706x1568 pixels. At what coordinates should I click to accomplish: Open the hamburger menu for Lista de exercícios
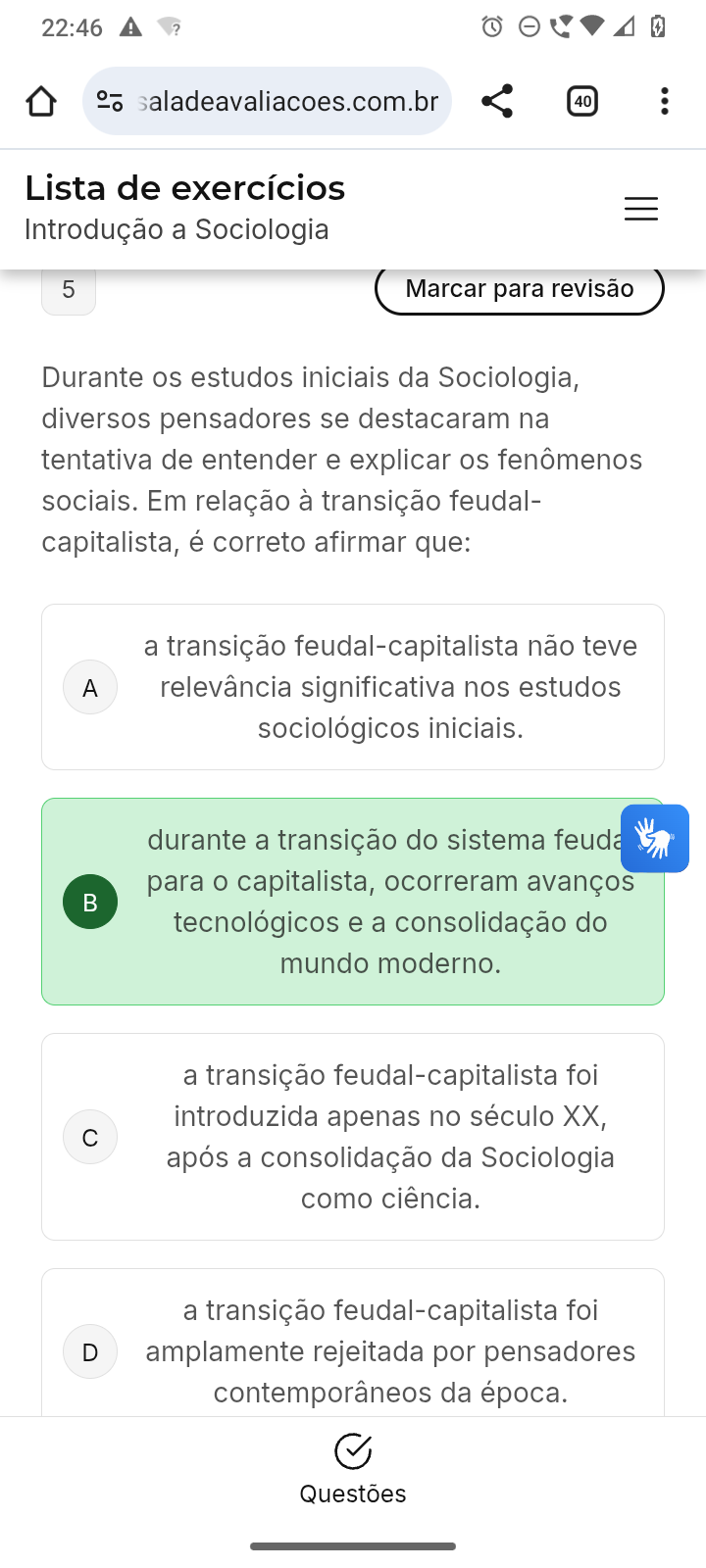(x=641, y=209)
